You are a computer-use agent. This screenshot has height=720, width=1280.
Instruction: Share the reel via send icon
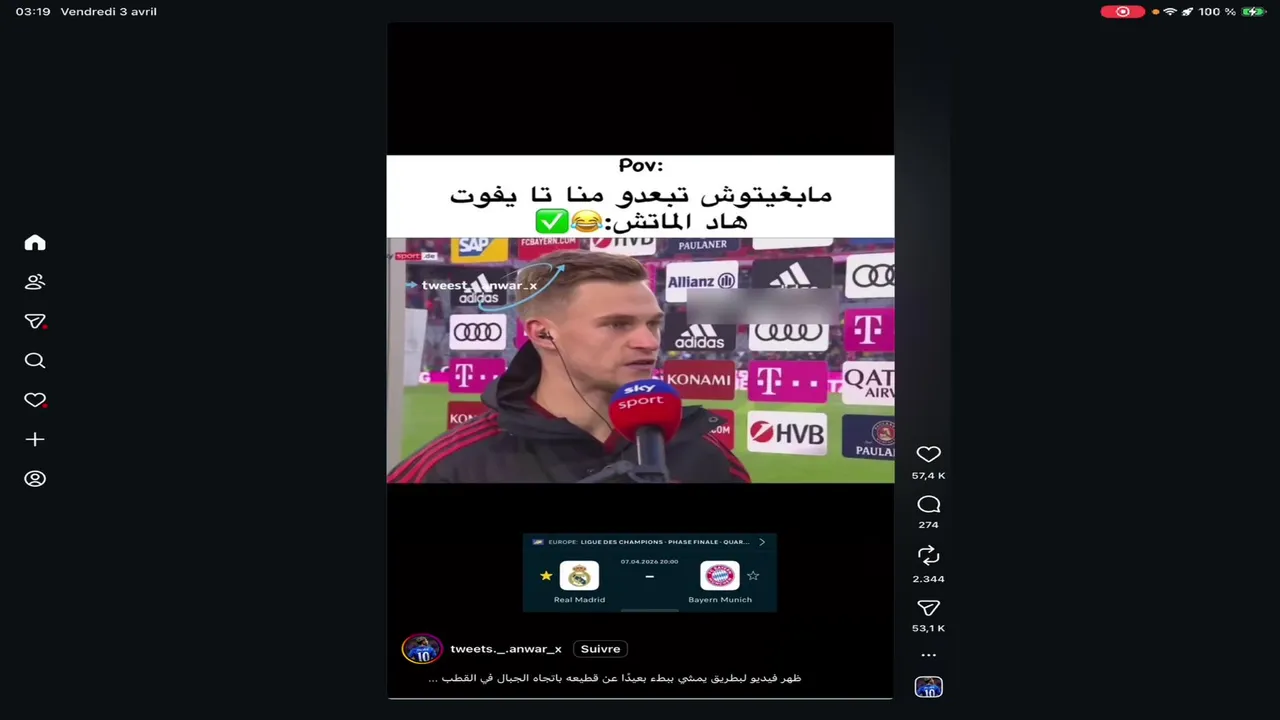928,608
